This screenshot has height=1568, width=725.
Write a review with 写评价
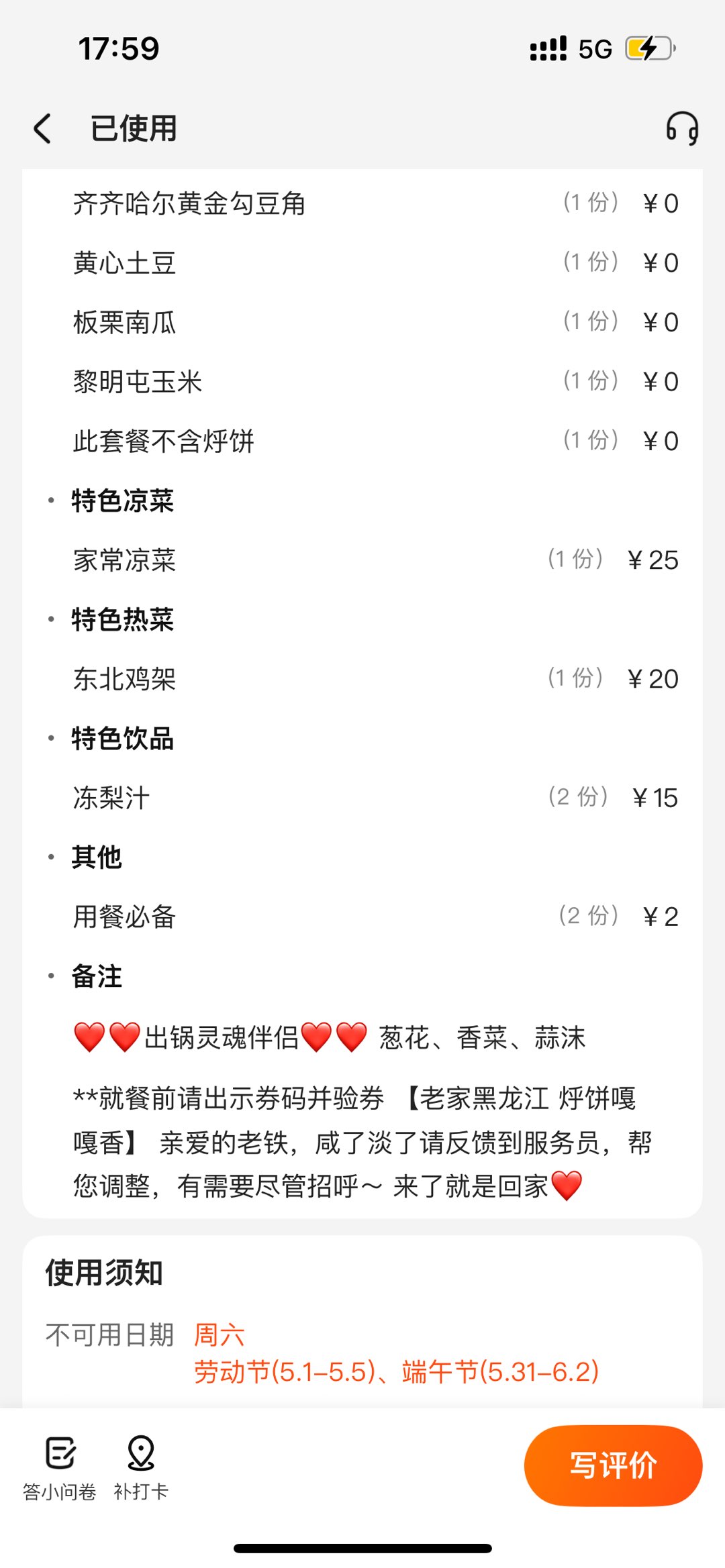(612, 1465)
